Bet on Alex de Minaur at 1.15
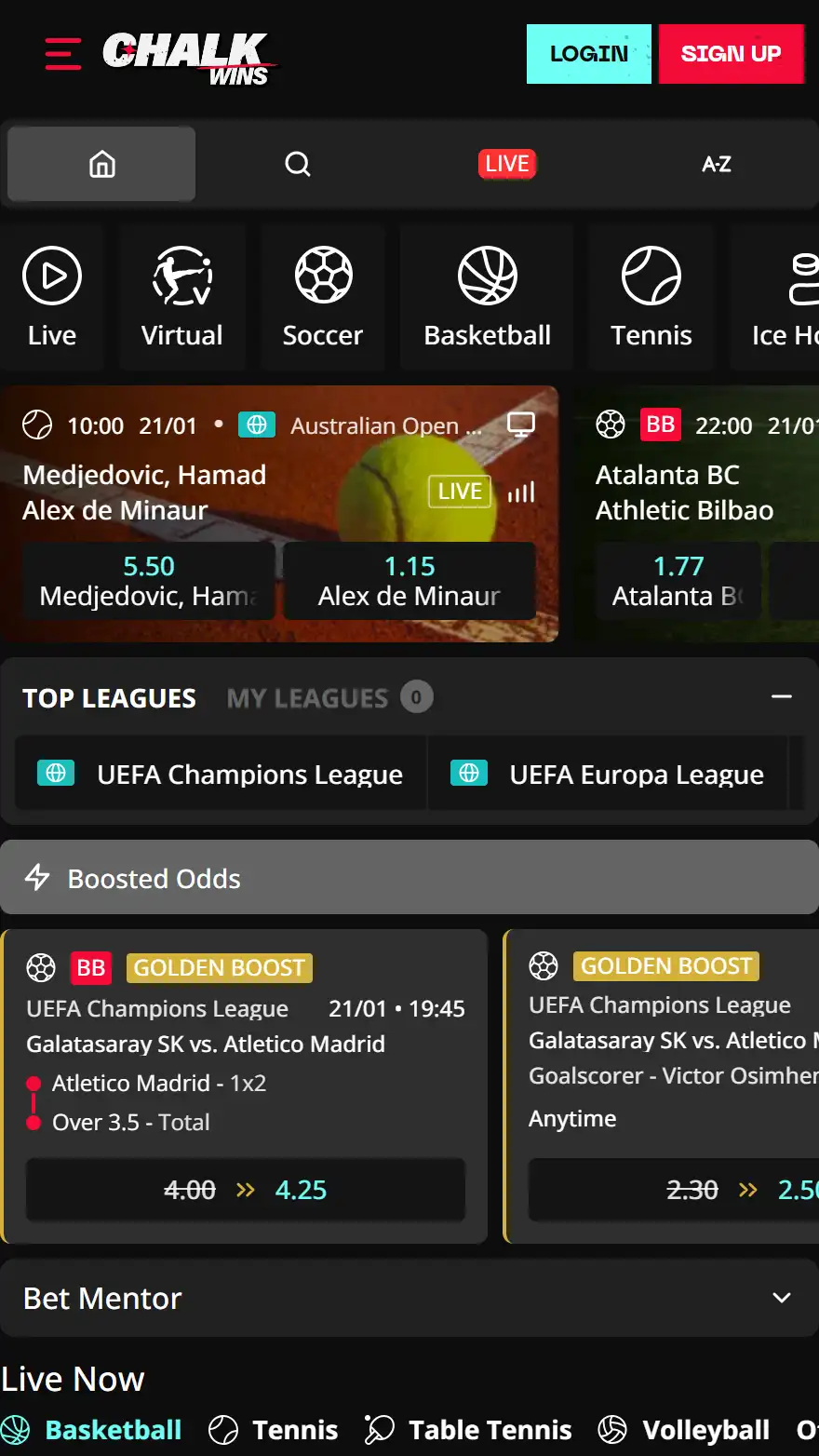This screenshot has width=819, height=1456. coord(409,581)
